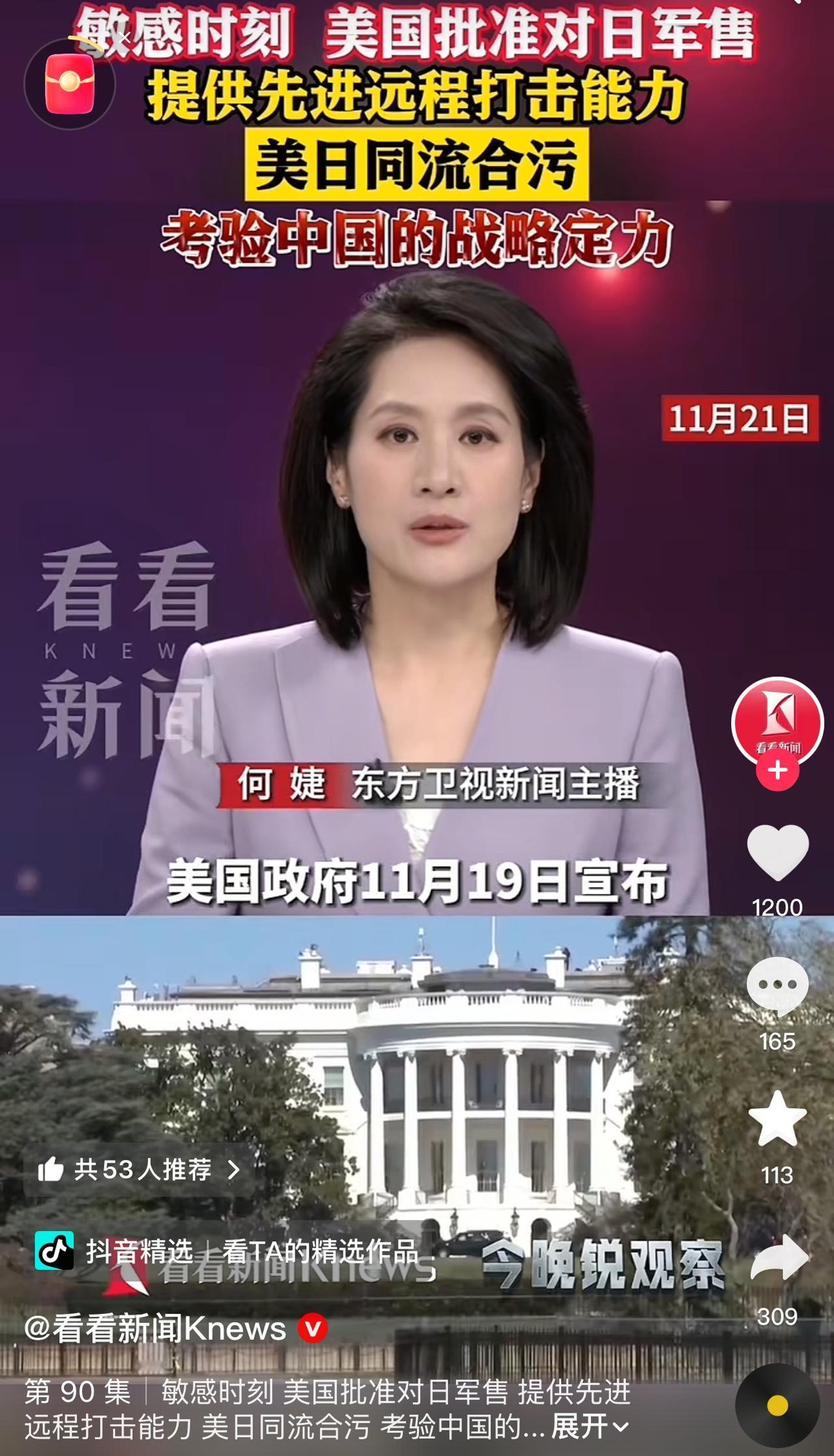
Task: Open @看看新闻Knews profile link
Action: pyautogui.click(x=156, y=1328)
